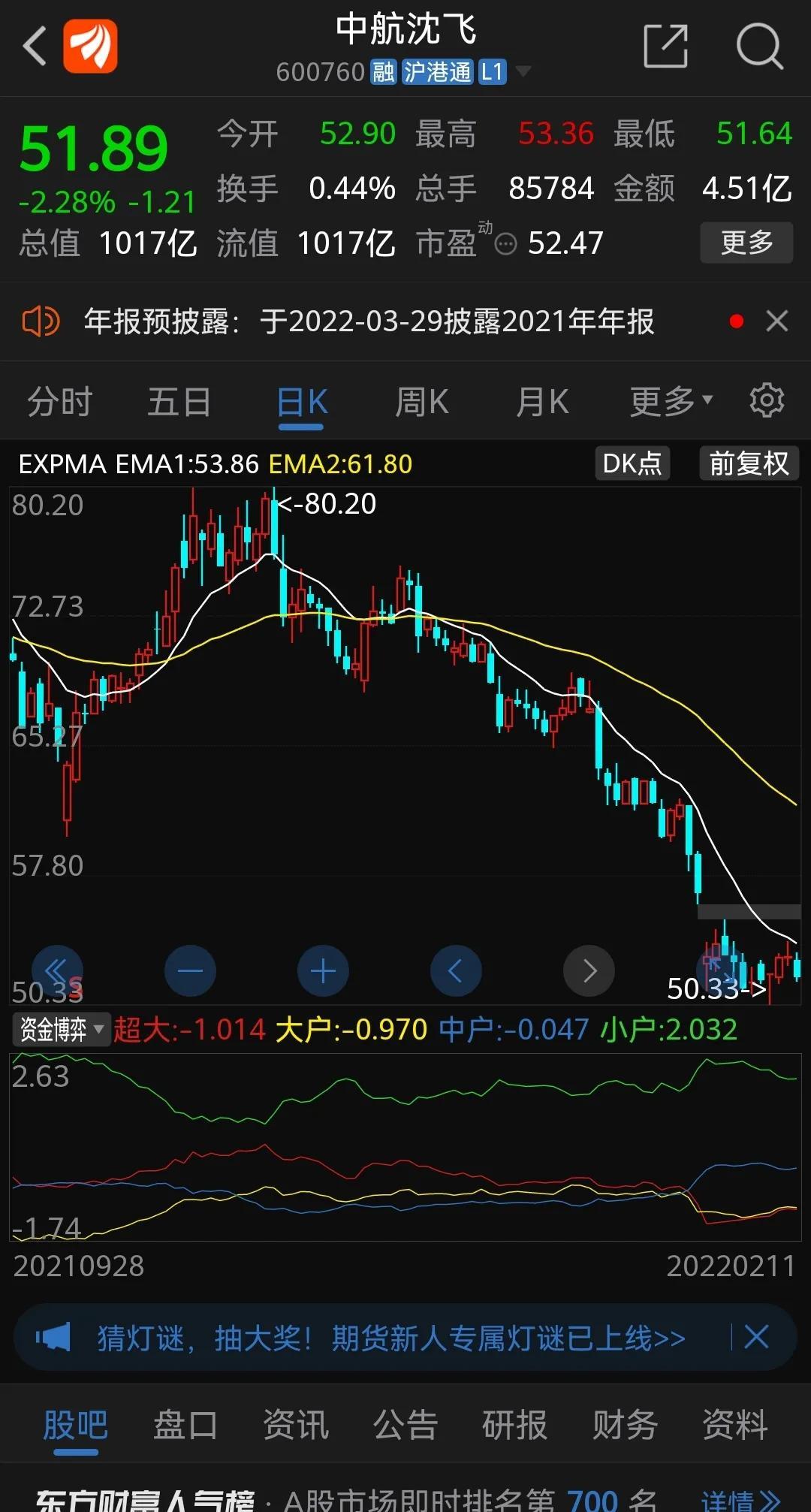The height and width of the screenshot is (1512, 811).
Task: Open the 盘口 tab
Action: click(x=185, y=1425)
